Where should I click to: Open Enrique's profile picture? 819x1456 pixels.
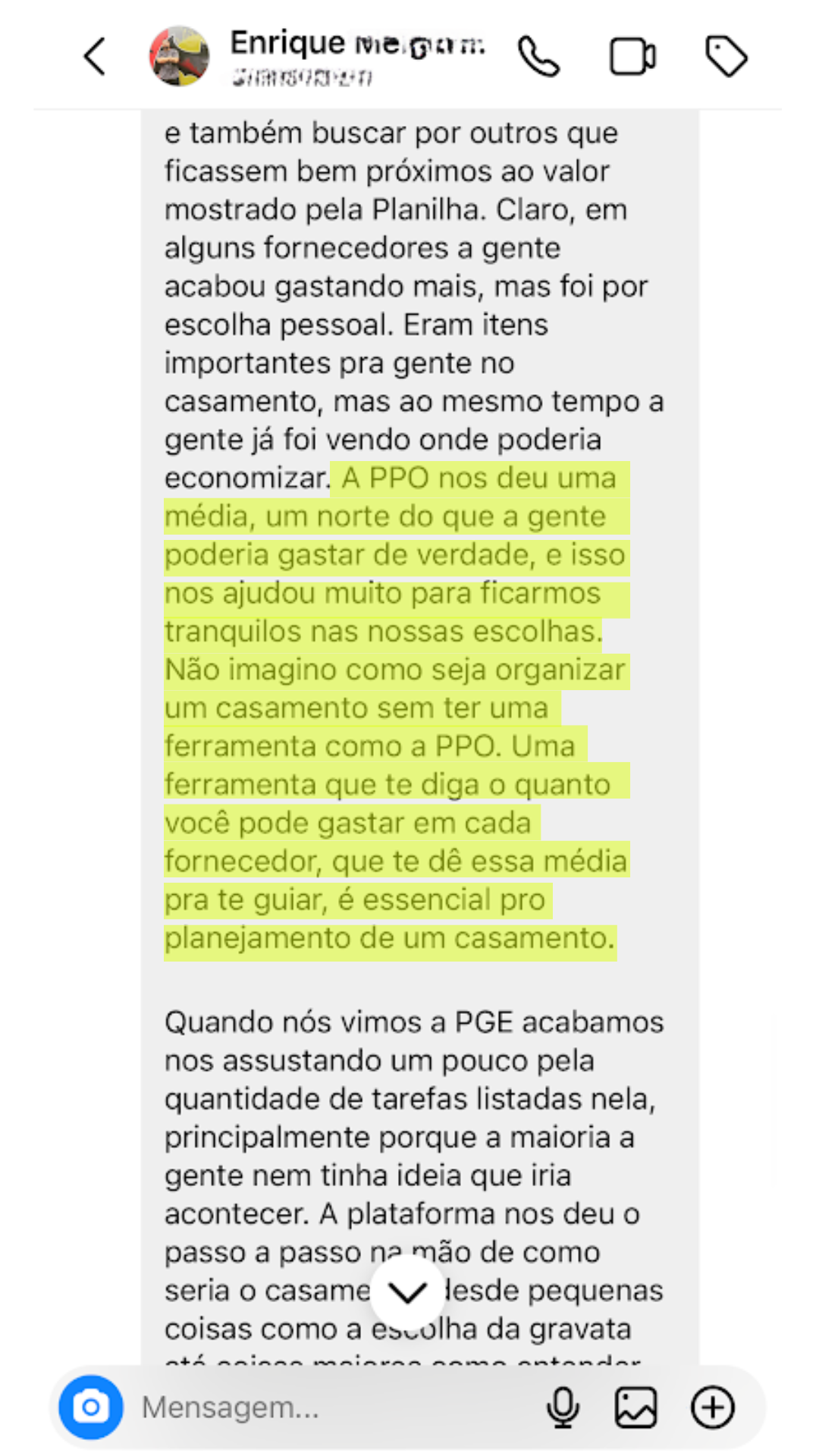(179, 56)
